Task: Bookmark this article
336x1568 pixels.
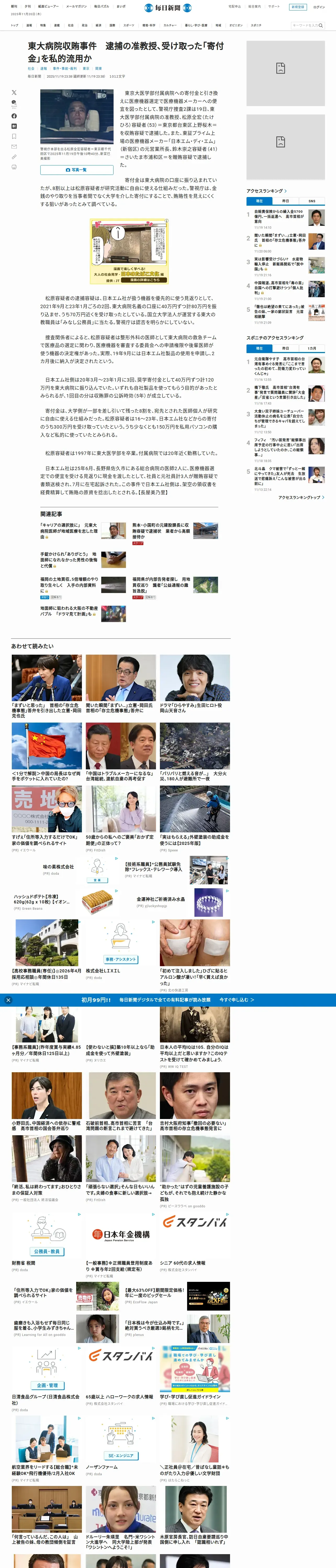Action: click(14, 136)
